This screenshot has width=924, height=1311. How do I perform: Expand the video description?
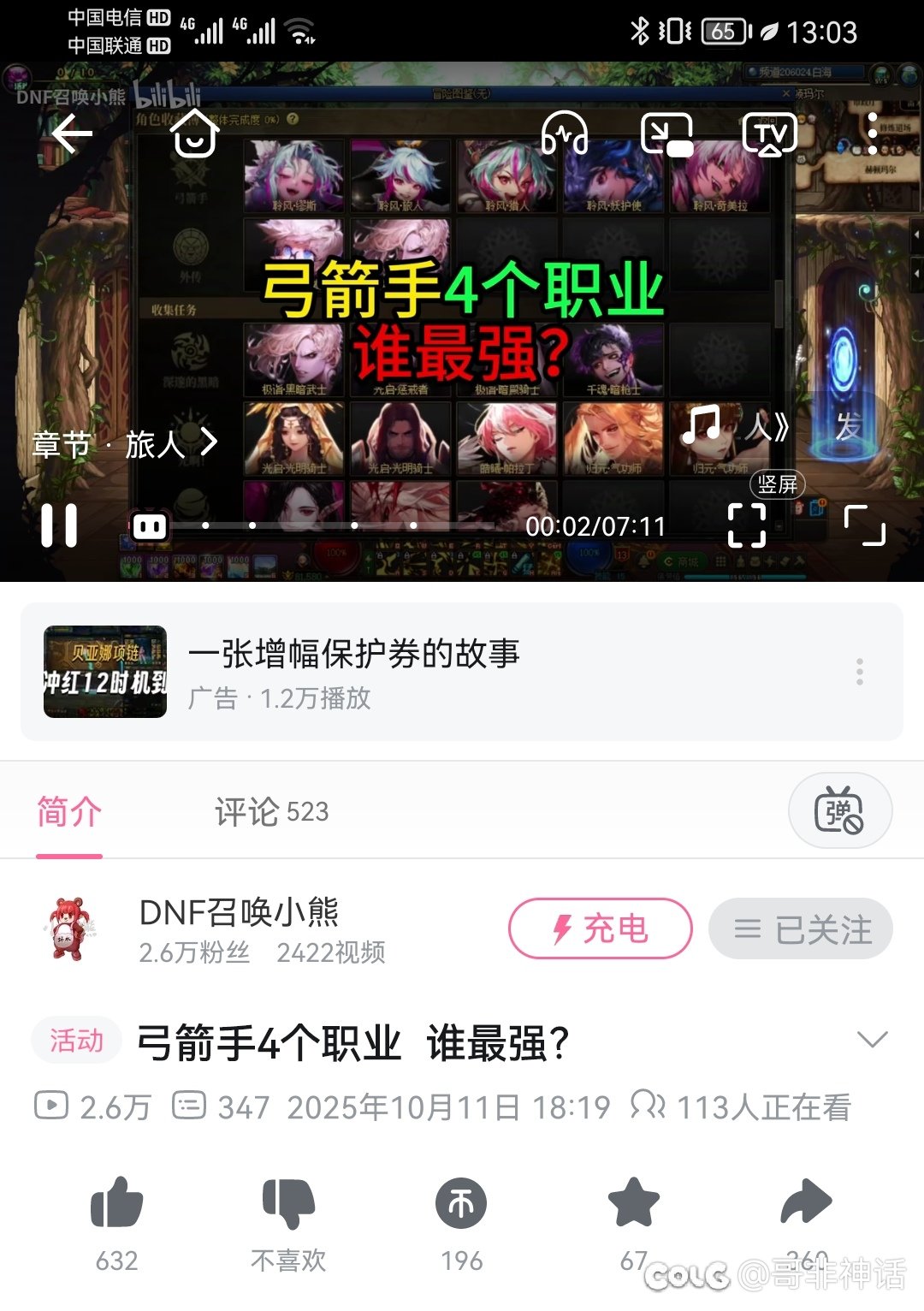point(872,1041)
